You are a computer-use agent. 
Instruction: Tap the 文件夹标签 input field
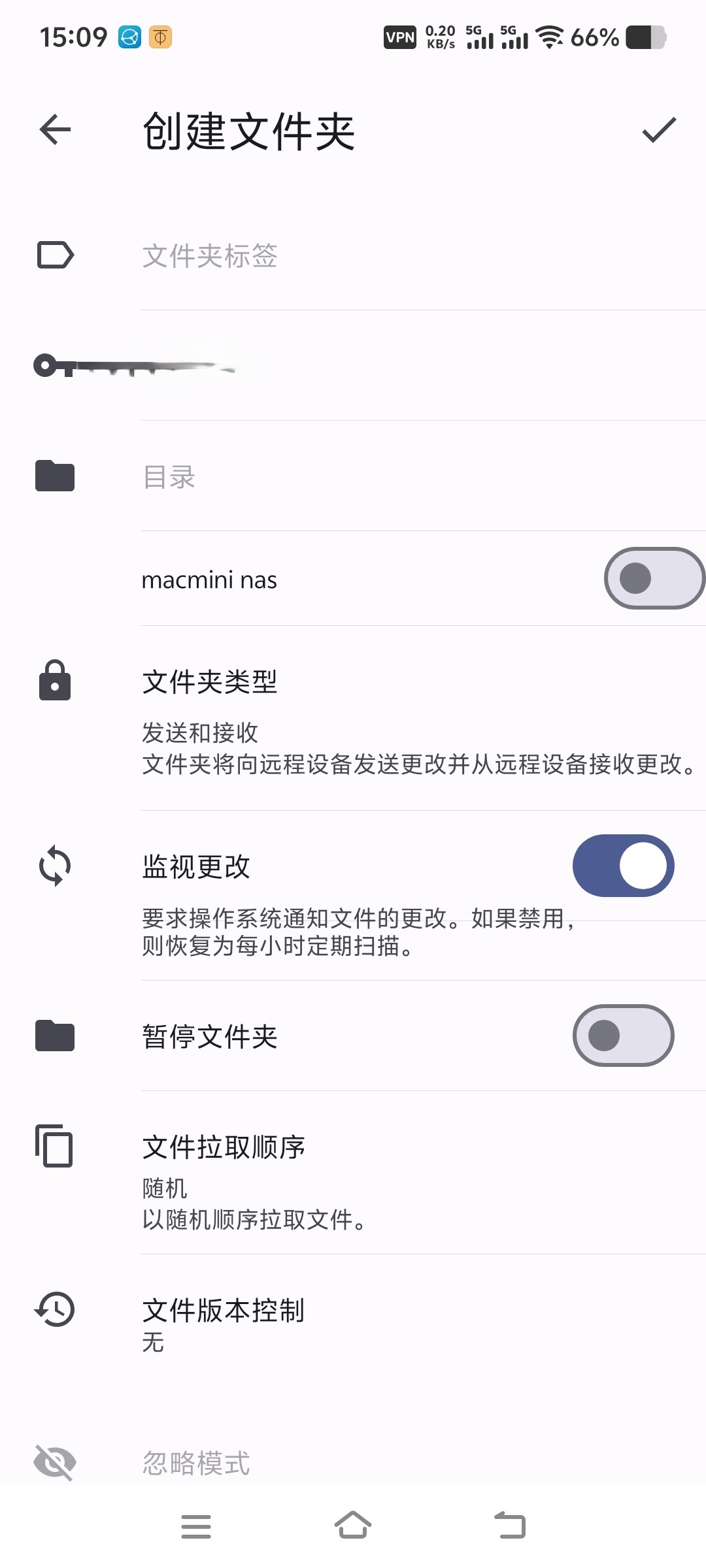tap(392, 255)
